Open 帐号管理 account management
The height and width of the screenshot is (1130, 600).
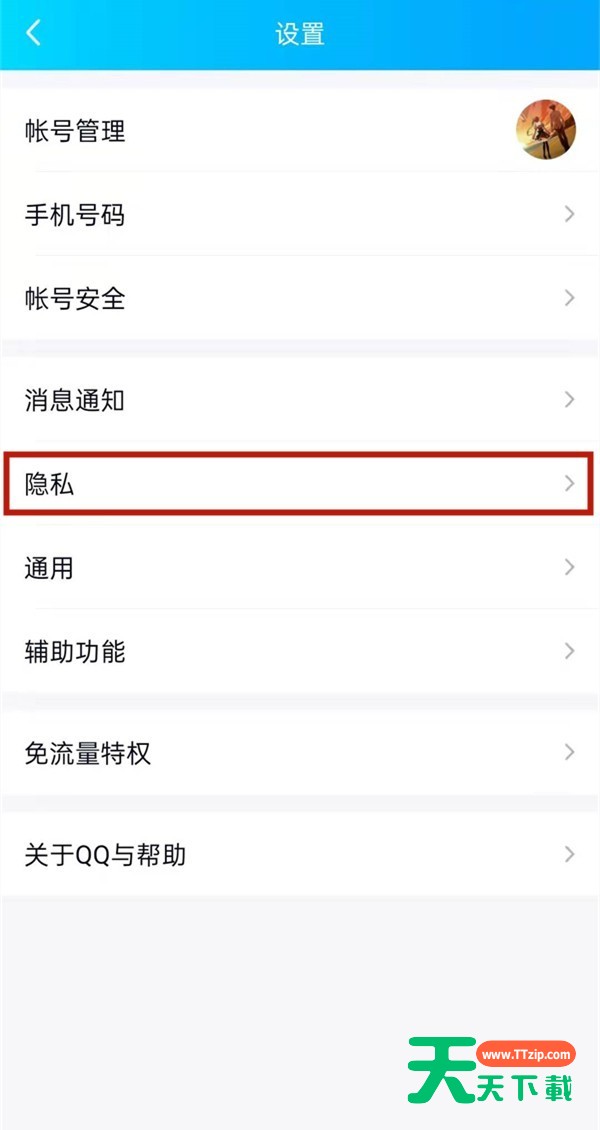[x=300, y=130]
